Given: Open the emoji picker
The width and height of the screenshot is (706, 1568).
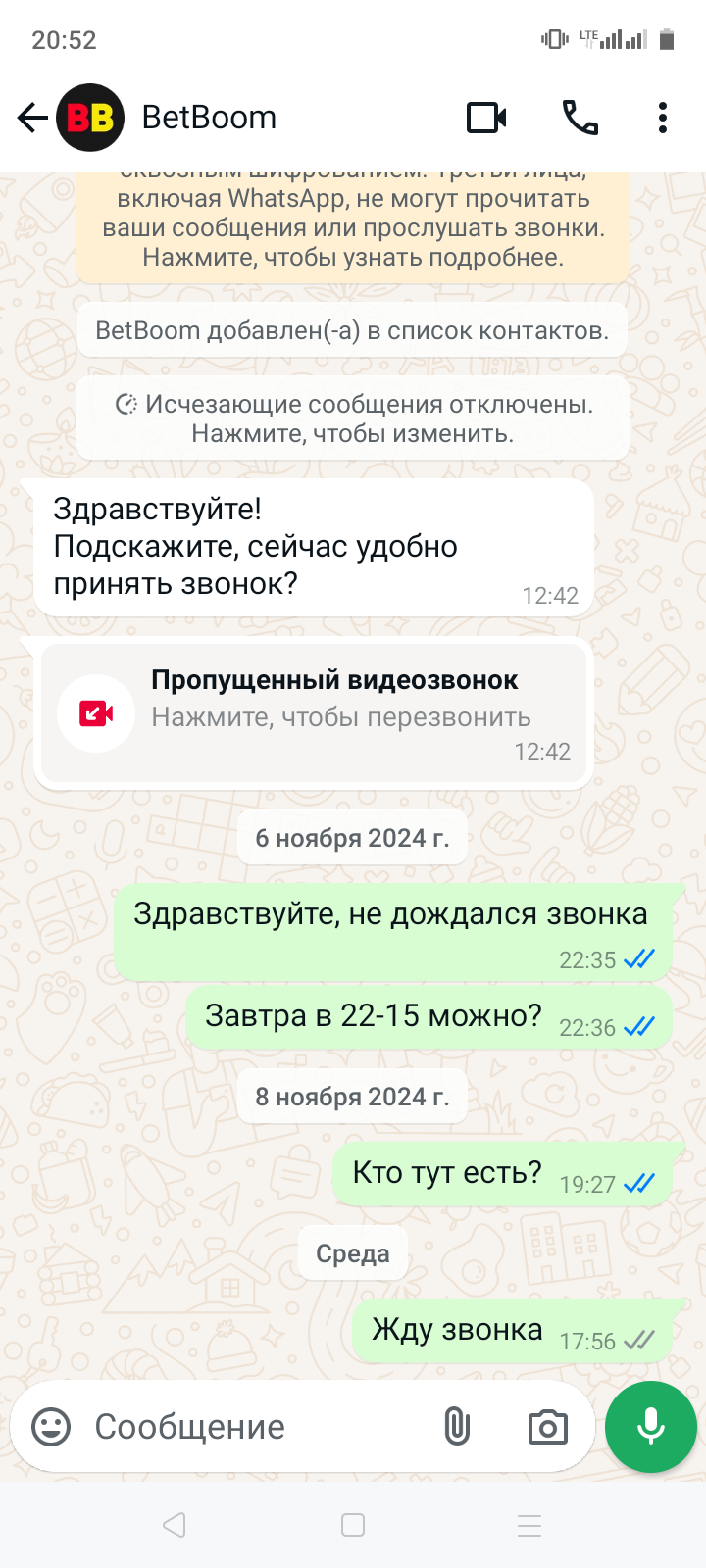Looking at the screenshot, I should pyautogui.click(x=51, y=1427).
